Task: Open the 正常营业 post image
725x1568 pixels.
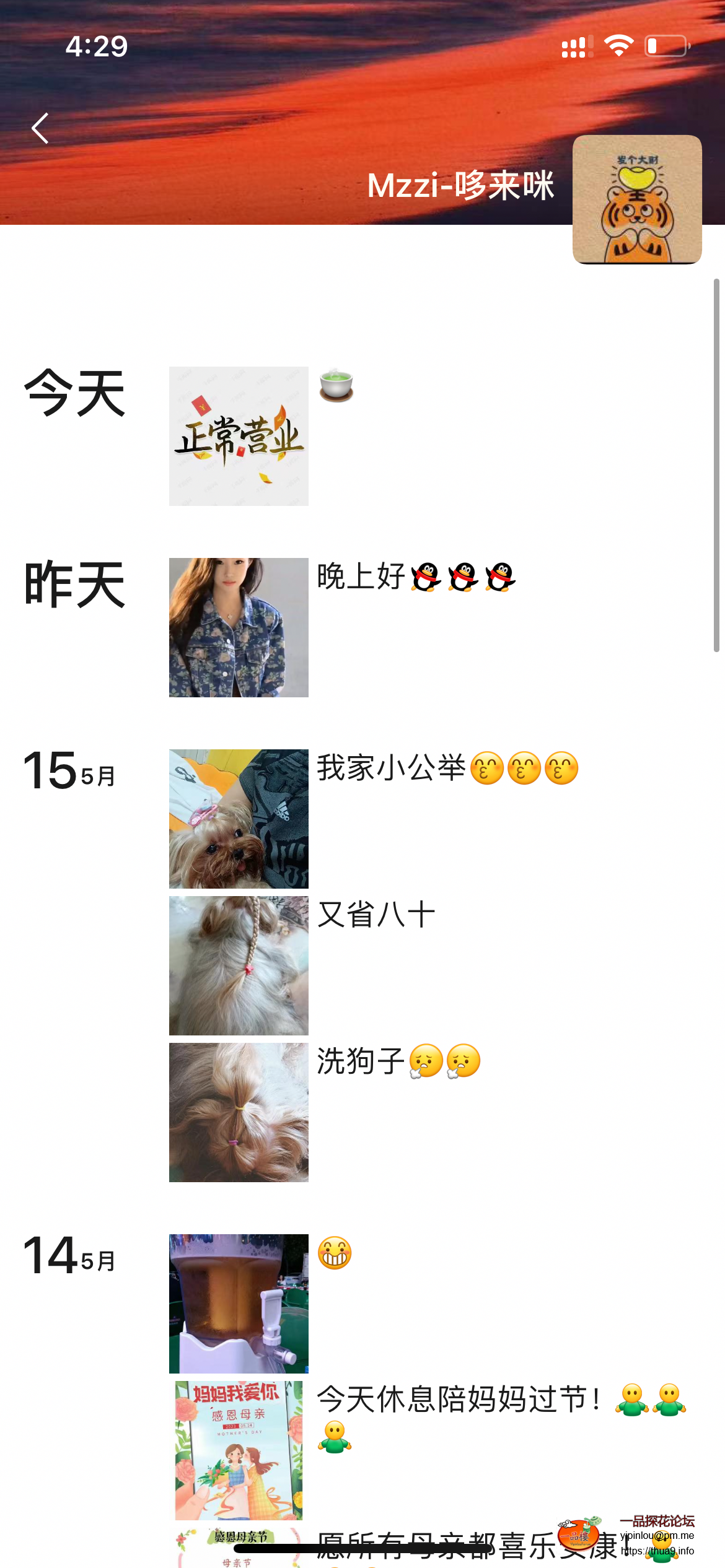Action: pos(238,437)
